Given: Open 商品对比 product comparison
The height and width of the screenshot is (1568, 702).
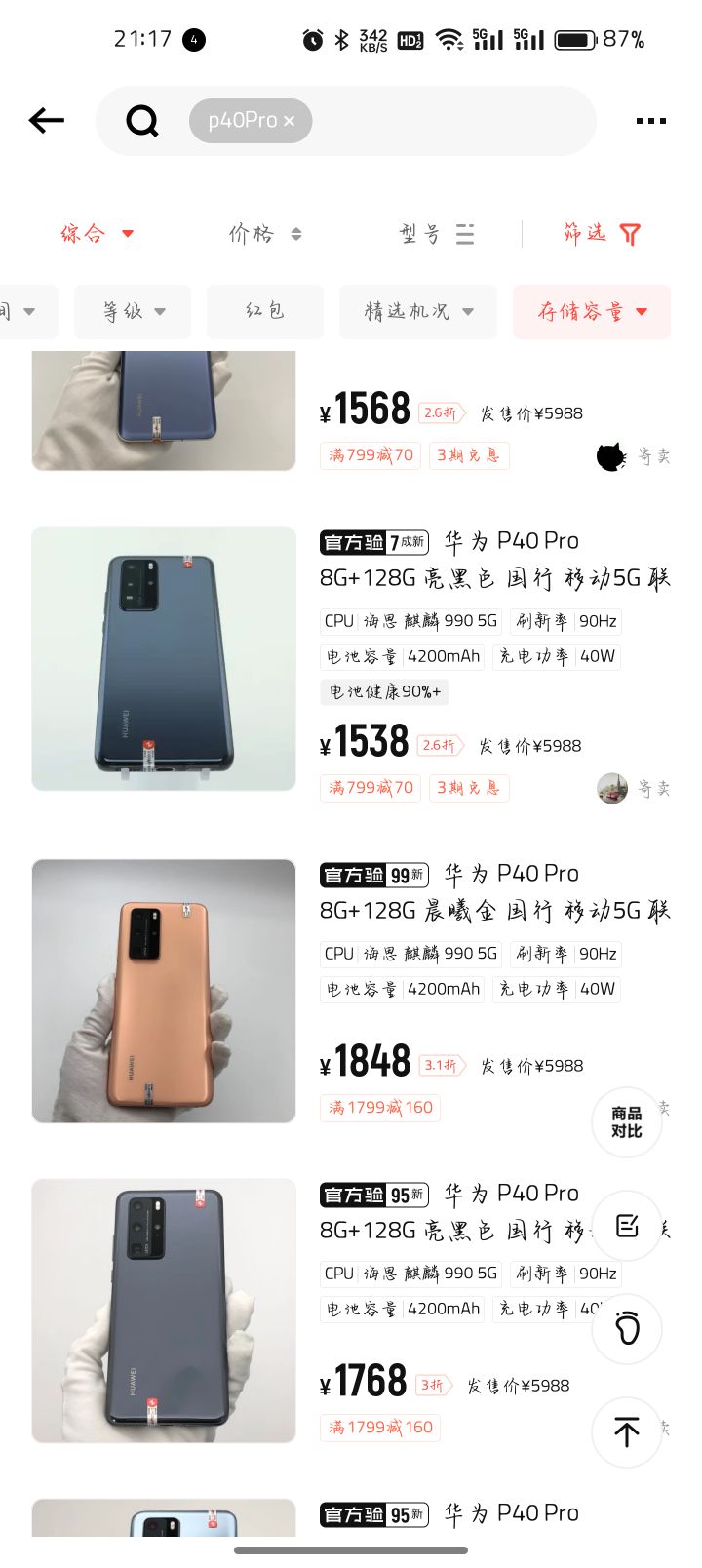Looking at the screenshot, I should pyautogui.click(x=626, y=1122).
